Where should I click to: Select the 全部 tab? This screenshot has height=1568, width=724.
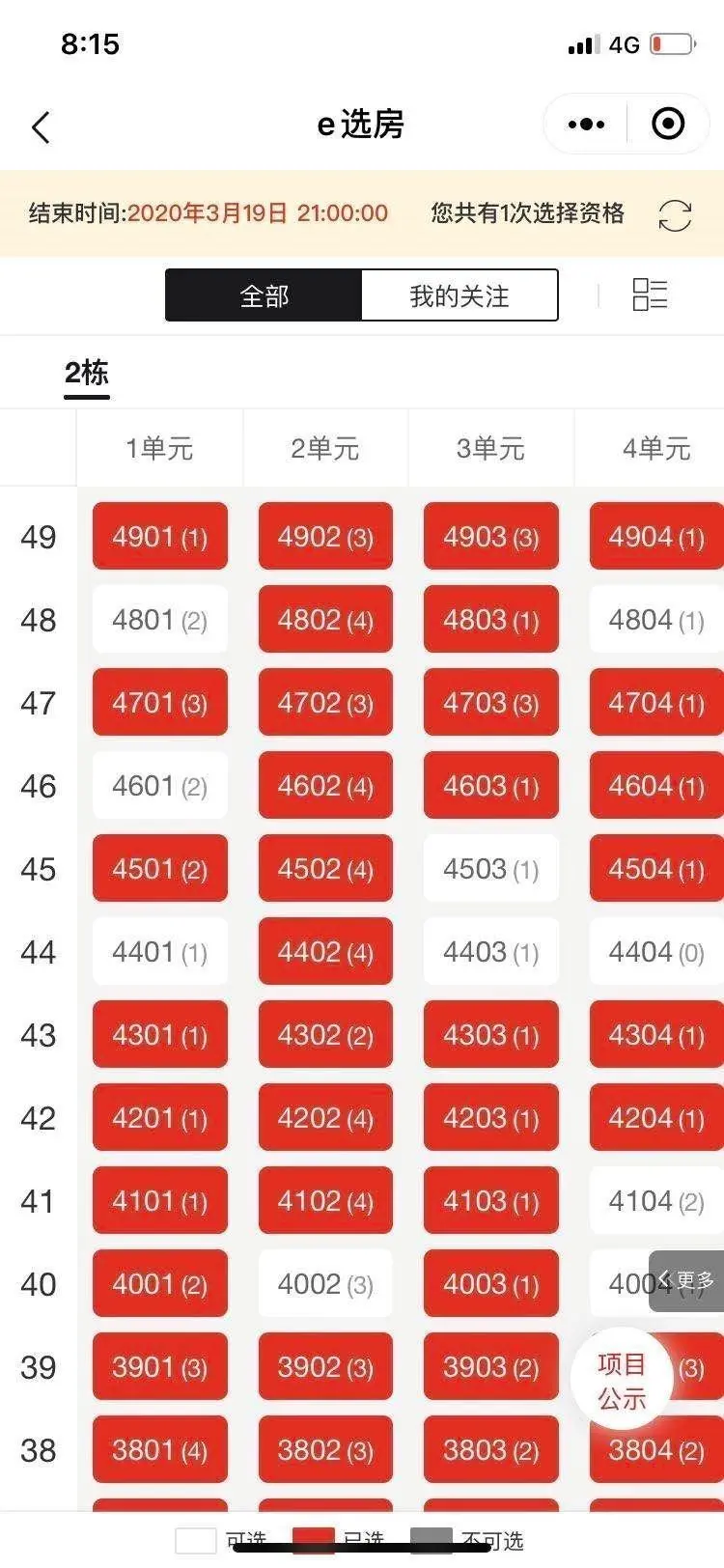pyautogui.click(x=264, y=295)
